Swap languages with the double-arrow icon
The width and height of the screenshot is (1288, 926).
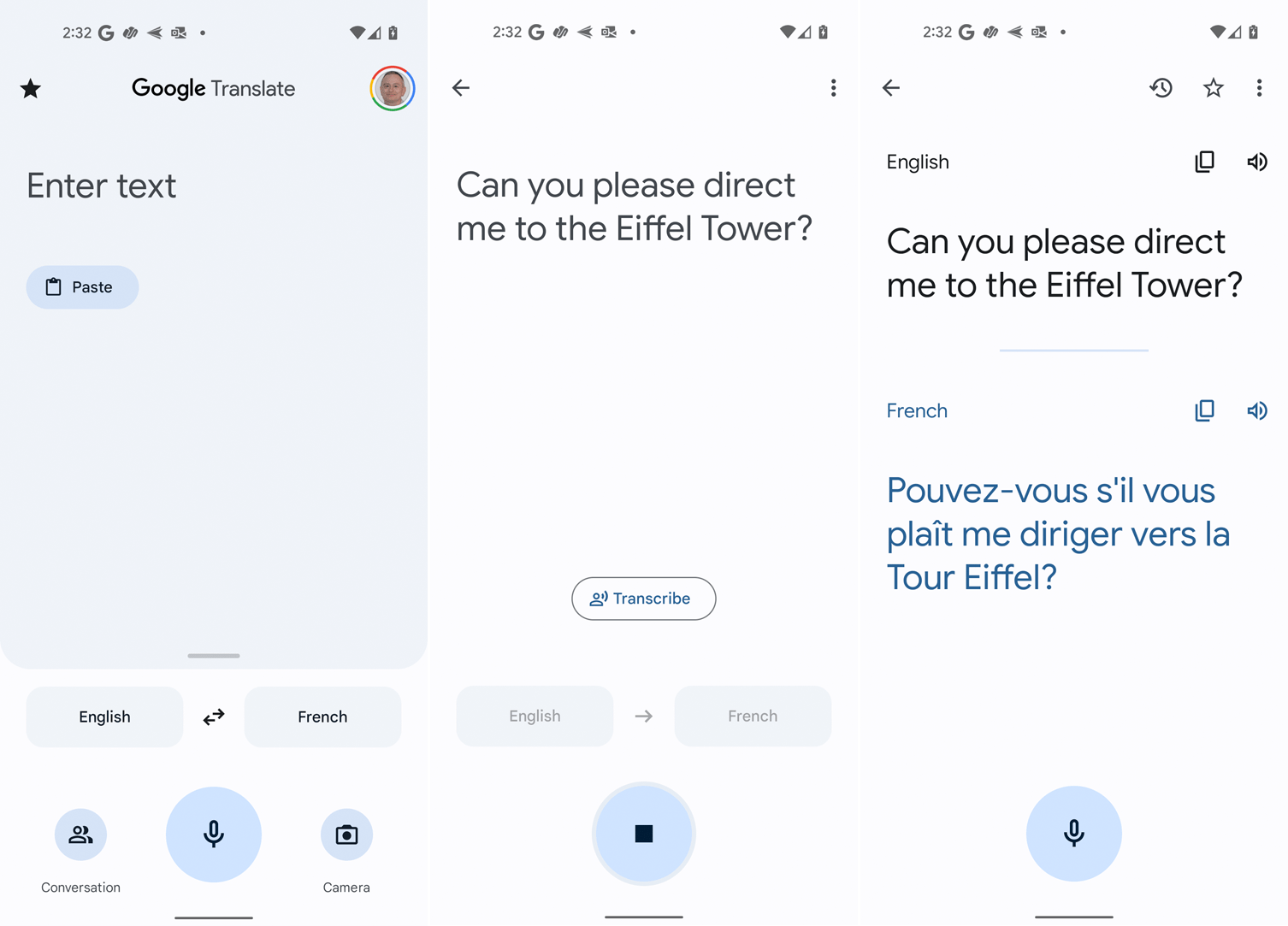[x=214, y=717]
